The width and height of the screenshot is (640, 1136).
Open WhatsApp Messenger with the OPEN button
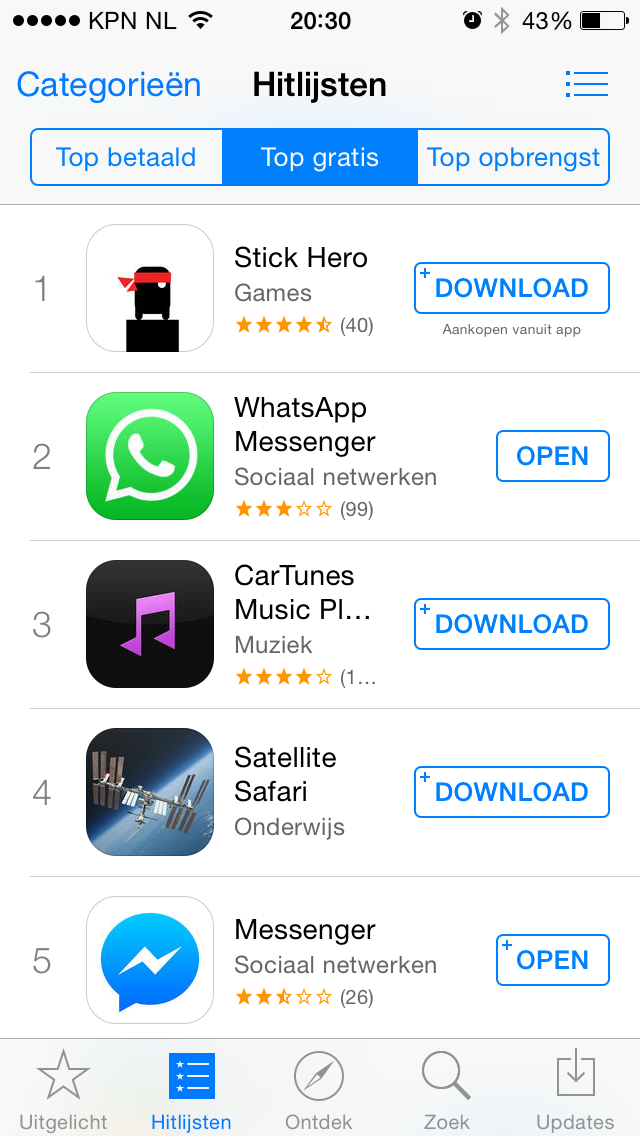coord(552,456)
